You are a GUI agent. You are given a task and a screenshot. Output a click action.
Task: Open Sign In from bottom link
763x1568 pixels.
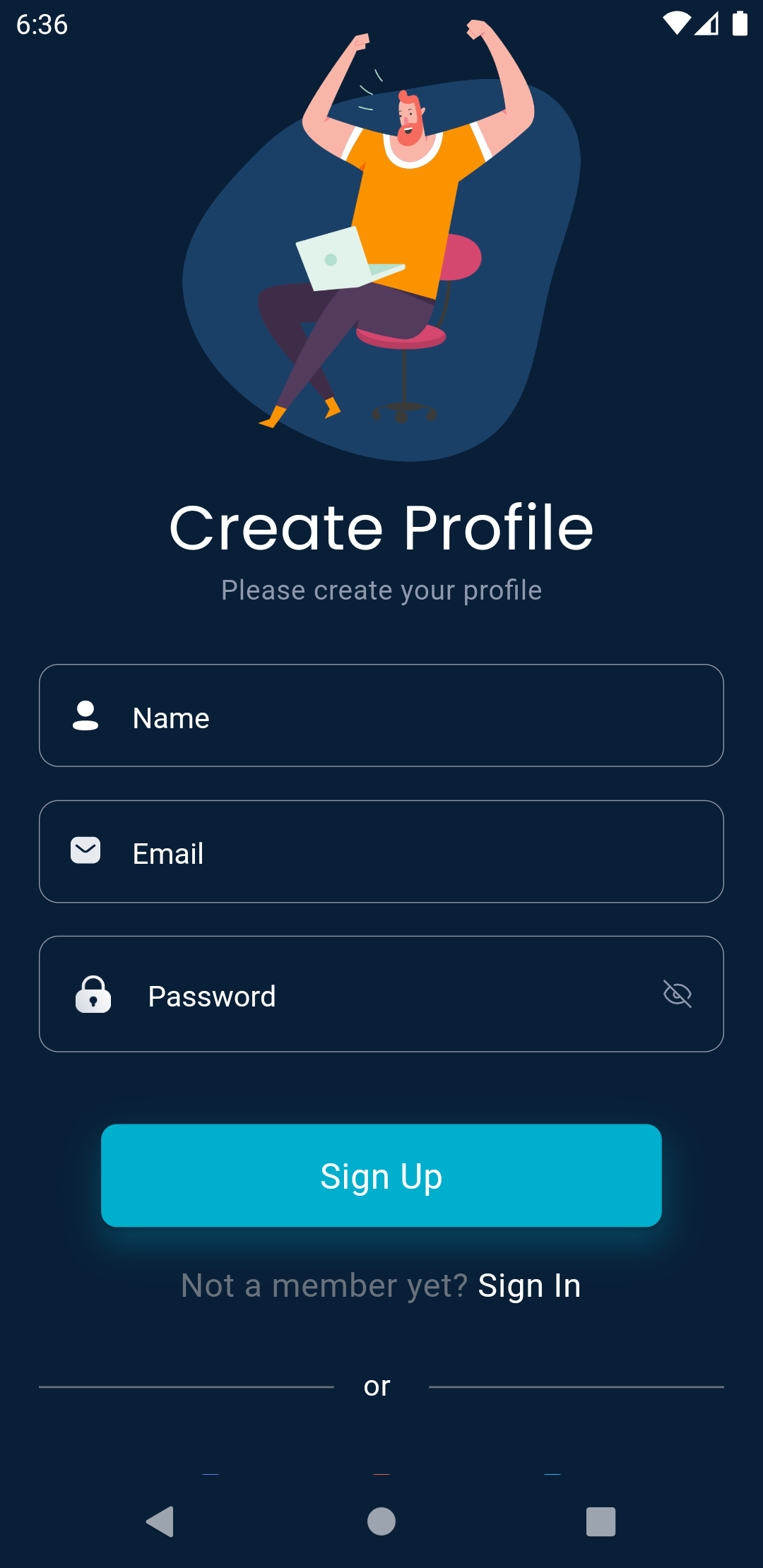tap(529, 1285)
